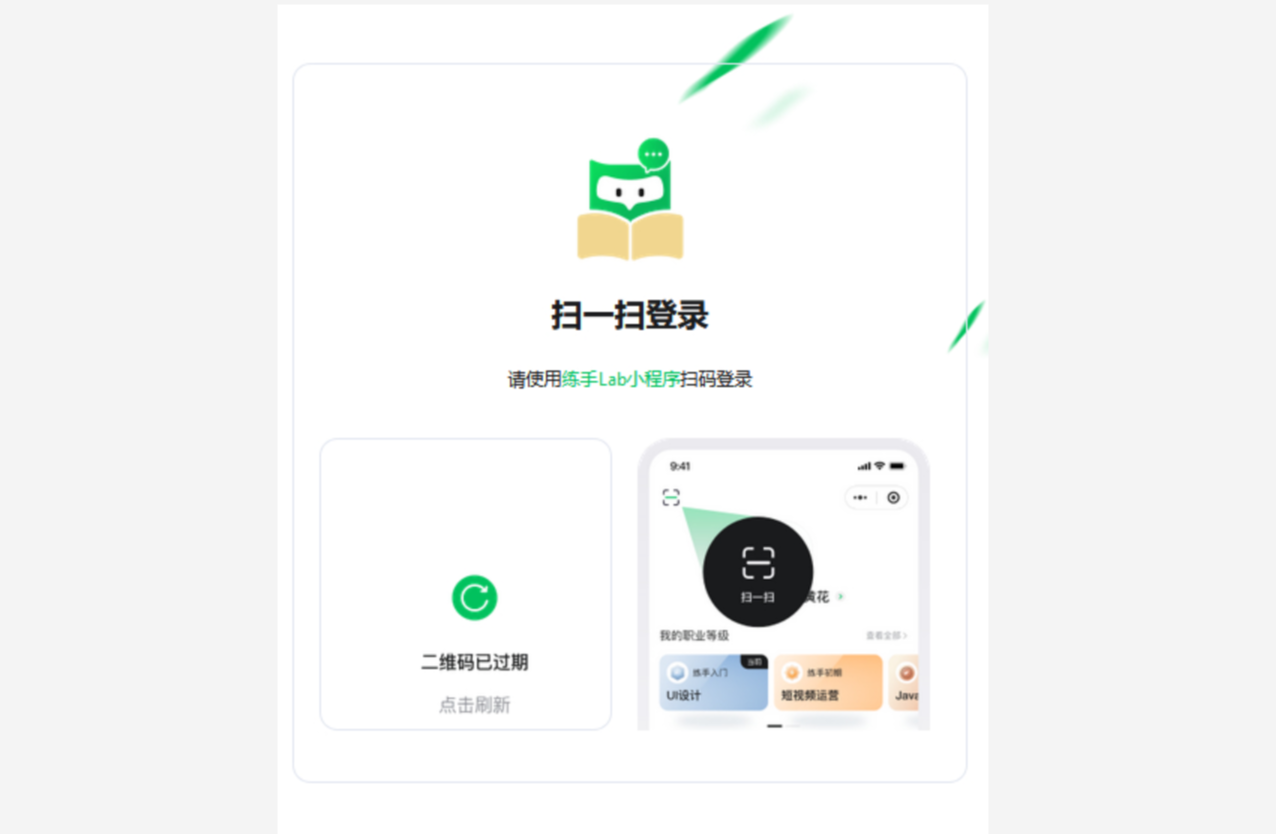
Task: Refresh the expired QR code
Action: pos(474,598)
